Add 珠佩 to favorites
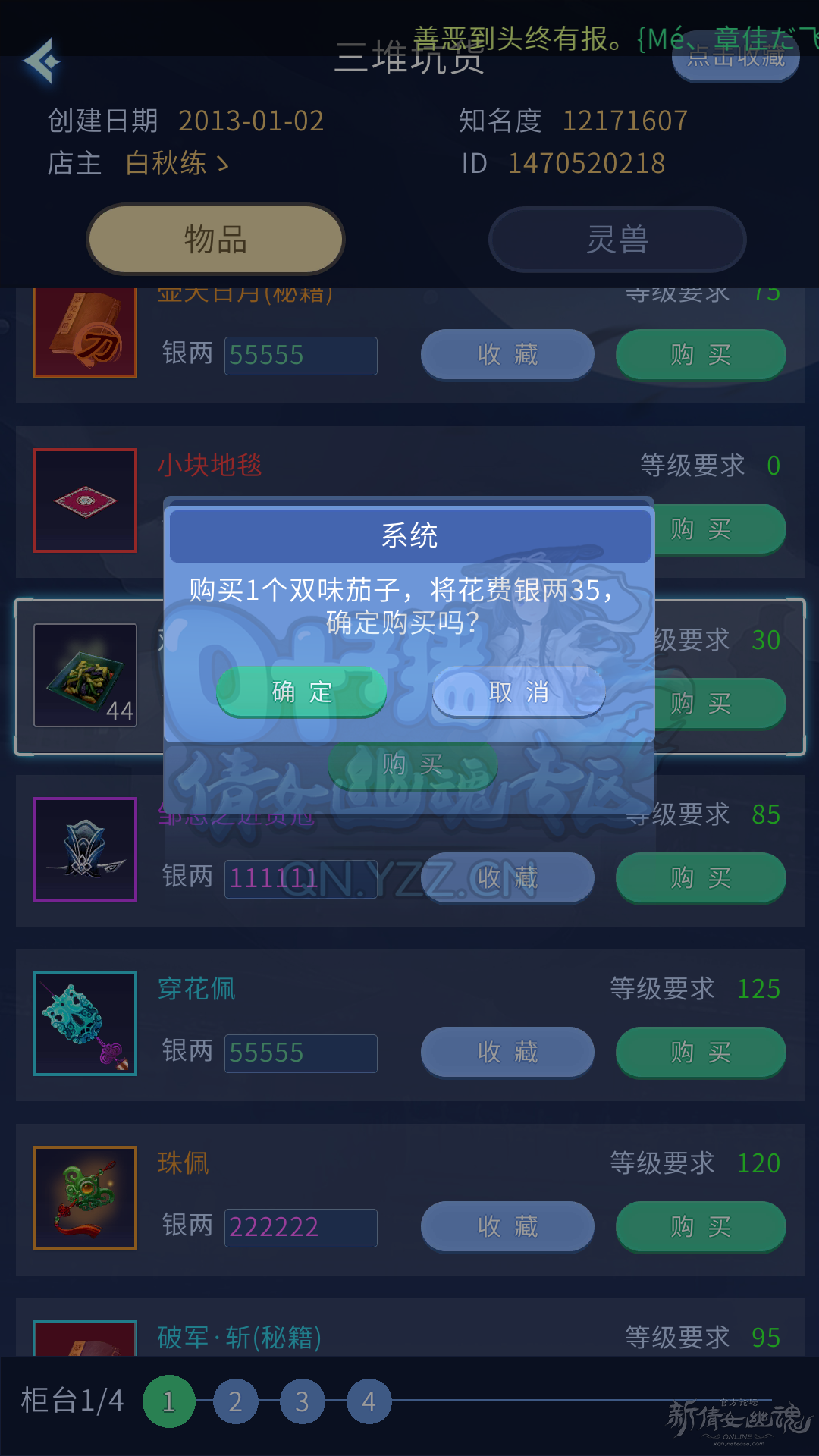Viewport: 819px width, 1456px height. pyautogui.click(x=507, y=1226)
